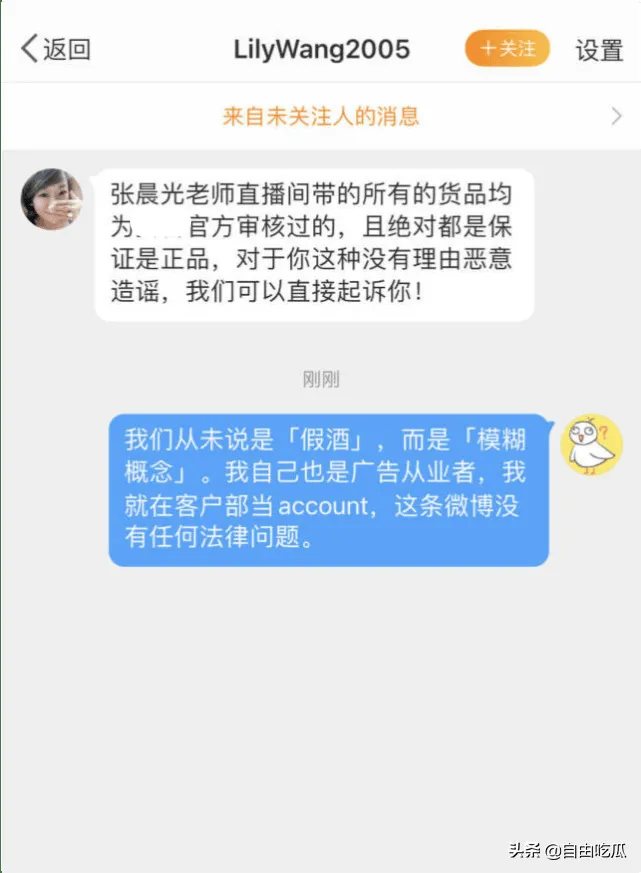Open 来自未关注人的消息 banner

(x=320, y=116)
